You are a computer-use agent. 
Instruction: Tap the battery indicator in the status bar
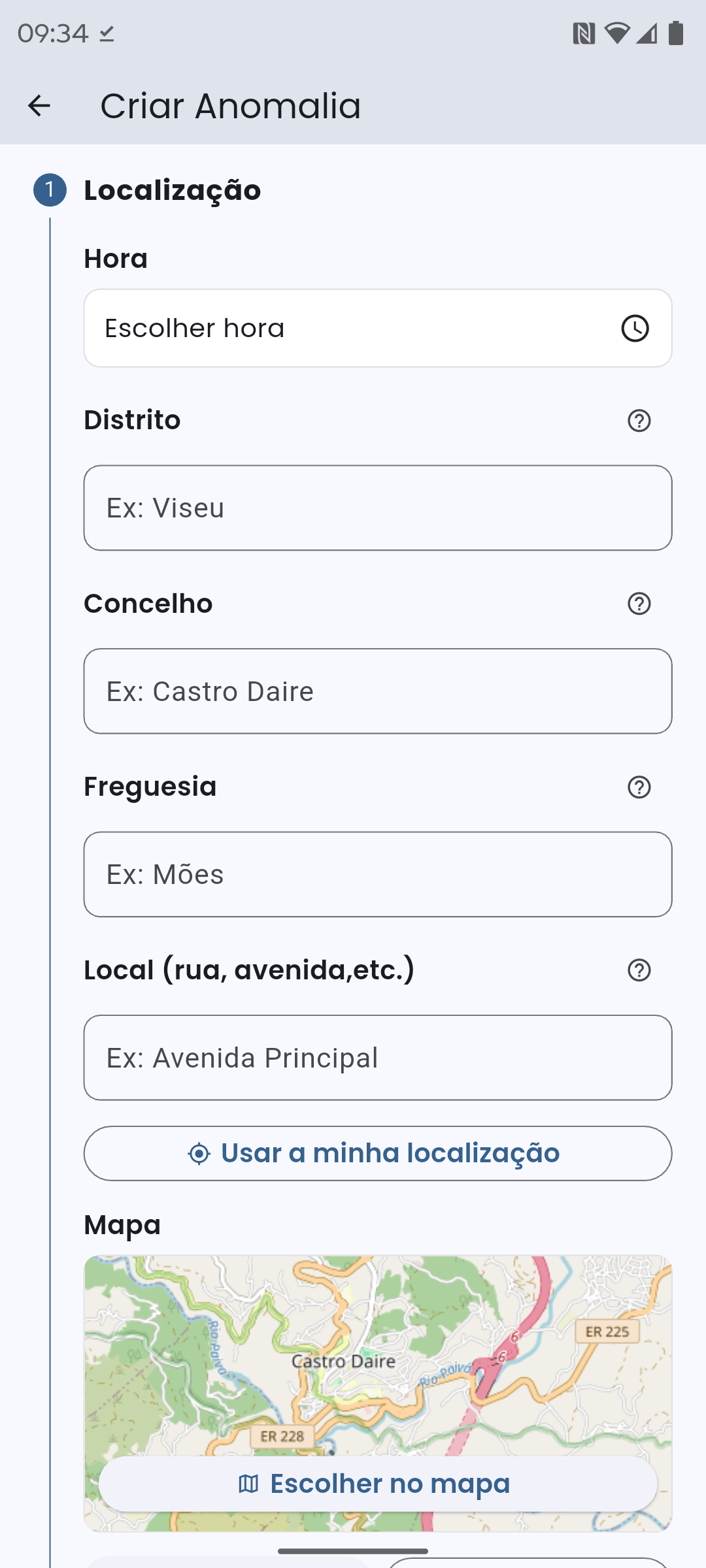pos(675,33)
